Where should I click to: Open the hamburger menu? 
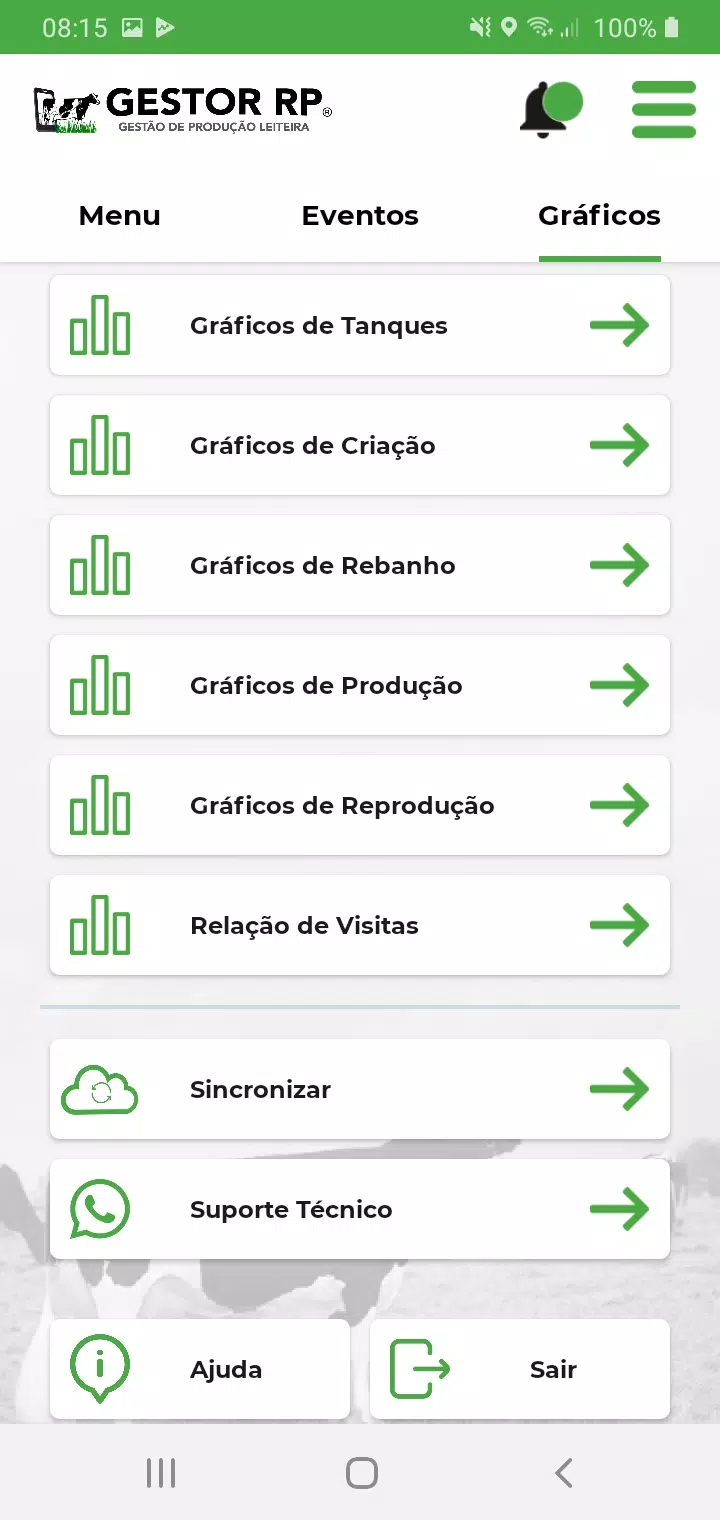[664, 109]
